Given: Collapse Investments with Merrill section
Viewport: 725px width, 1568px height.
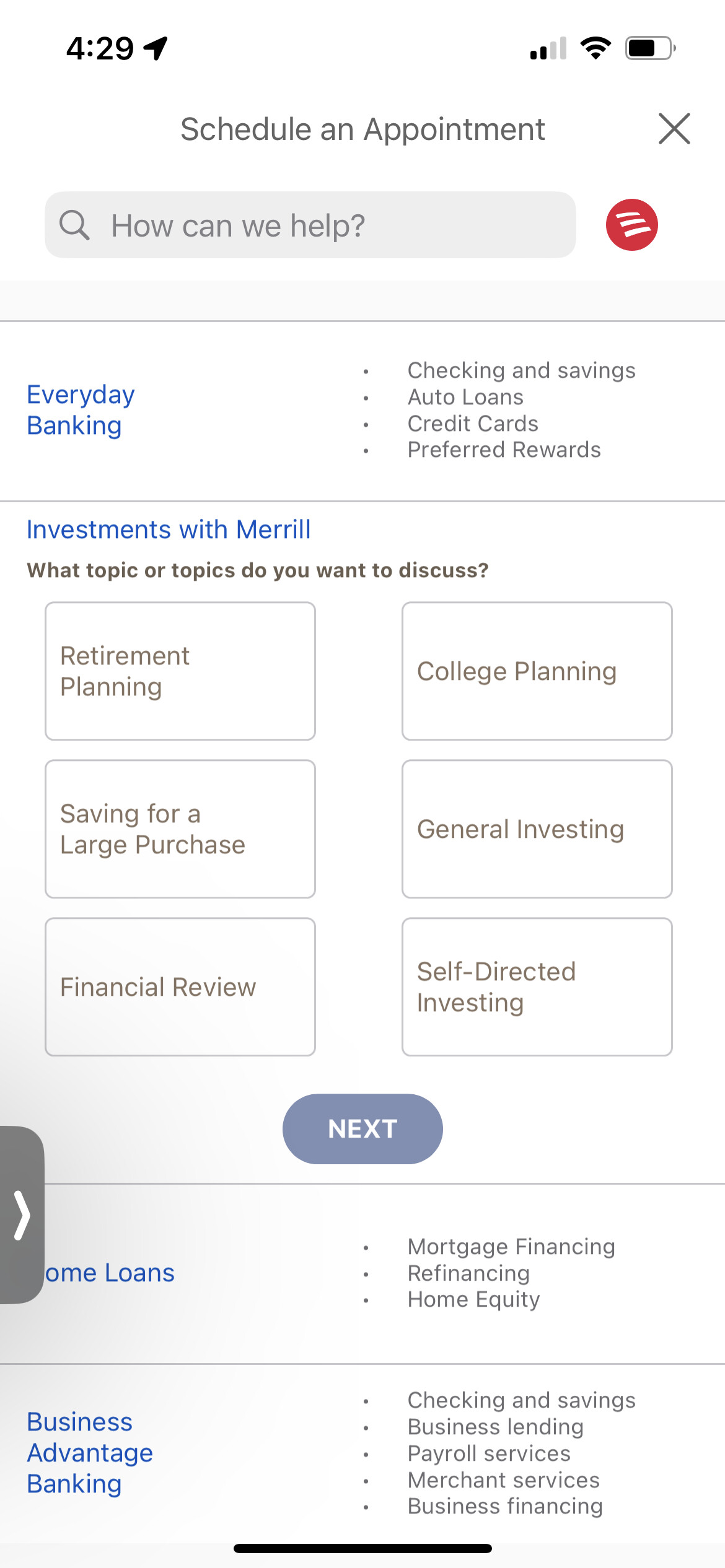Looking at the screenshot, I should click(169, 529).
